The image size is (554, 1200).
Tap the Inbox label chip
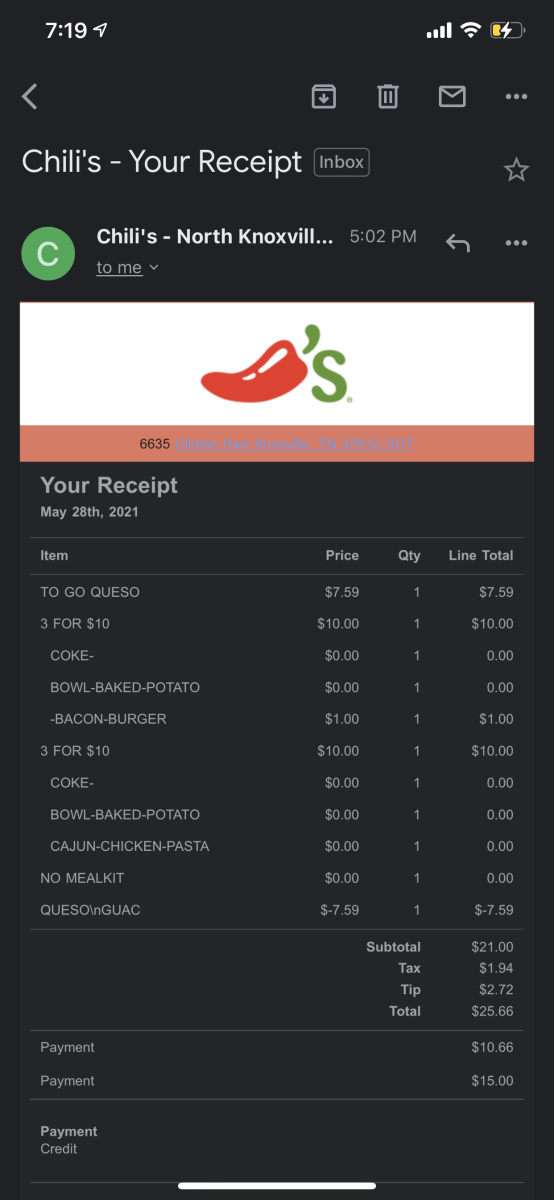[342, 162]
